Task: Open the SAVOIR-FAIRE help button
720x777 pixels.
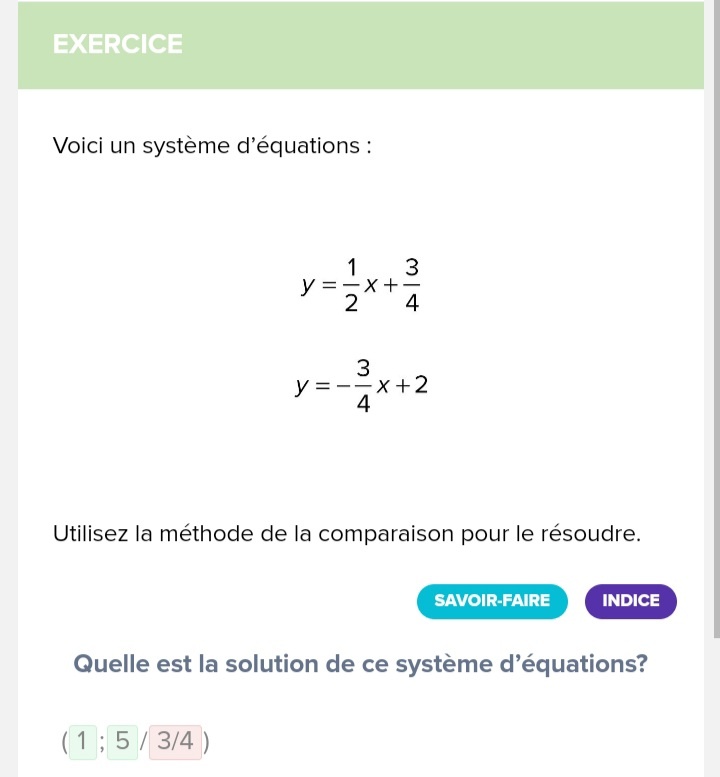Action: pyautogui.click(x=492, y=601)
